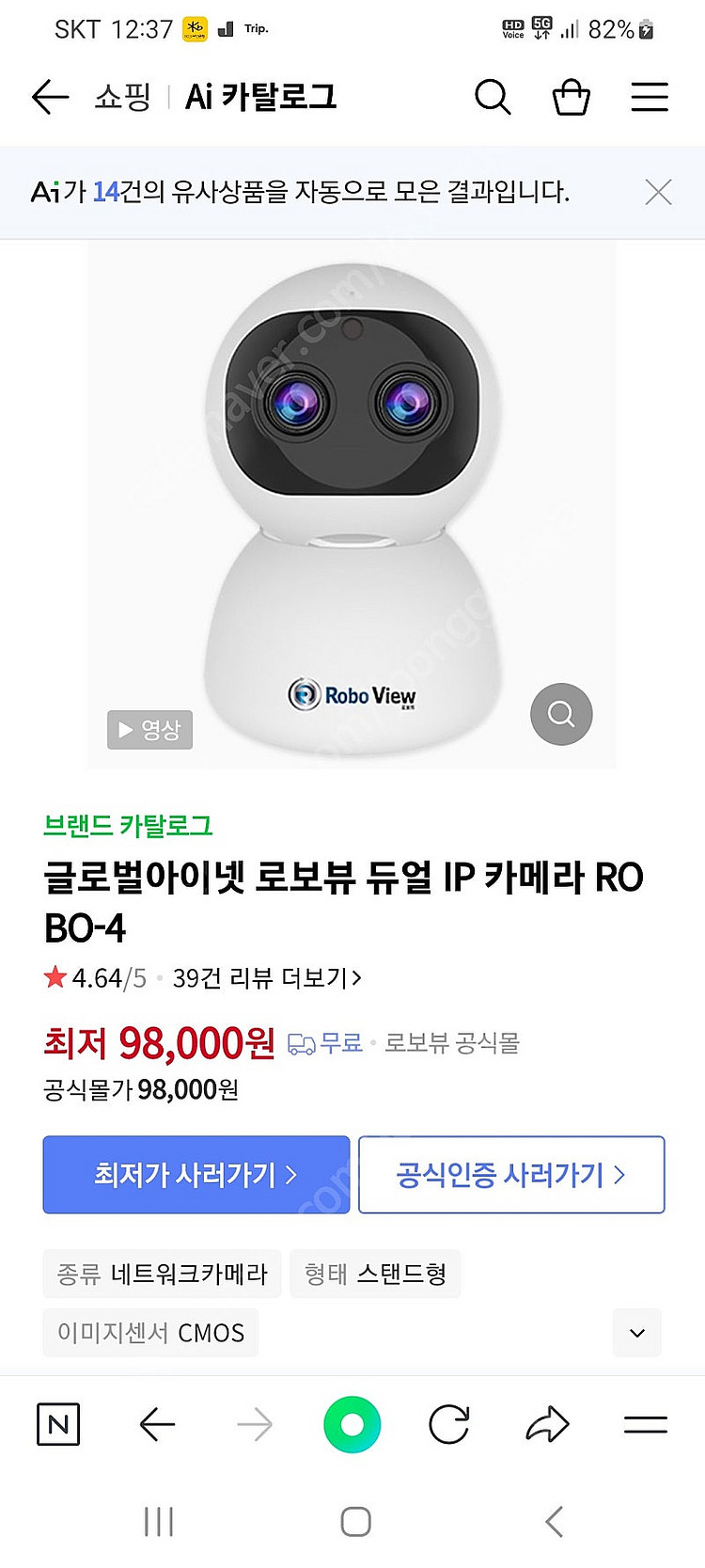Open the 쇼핑 home link
This screenshot has height=1568, width=705.
[122, 97]
